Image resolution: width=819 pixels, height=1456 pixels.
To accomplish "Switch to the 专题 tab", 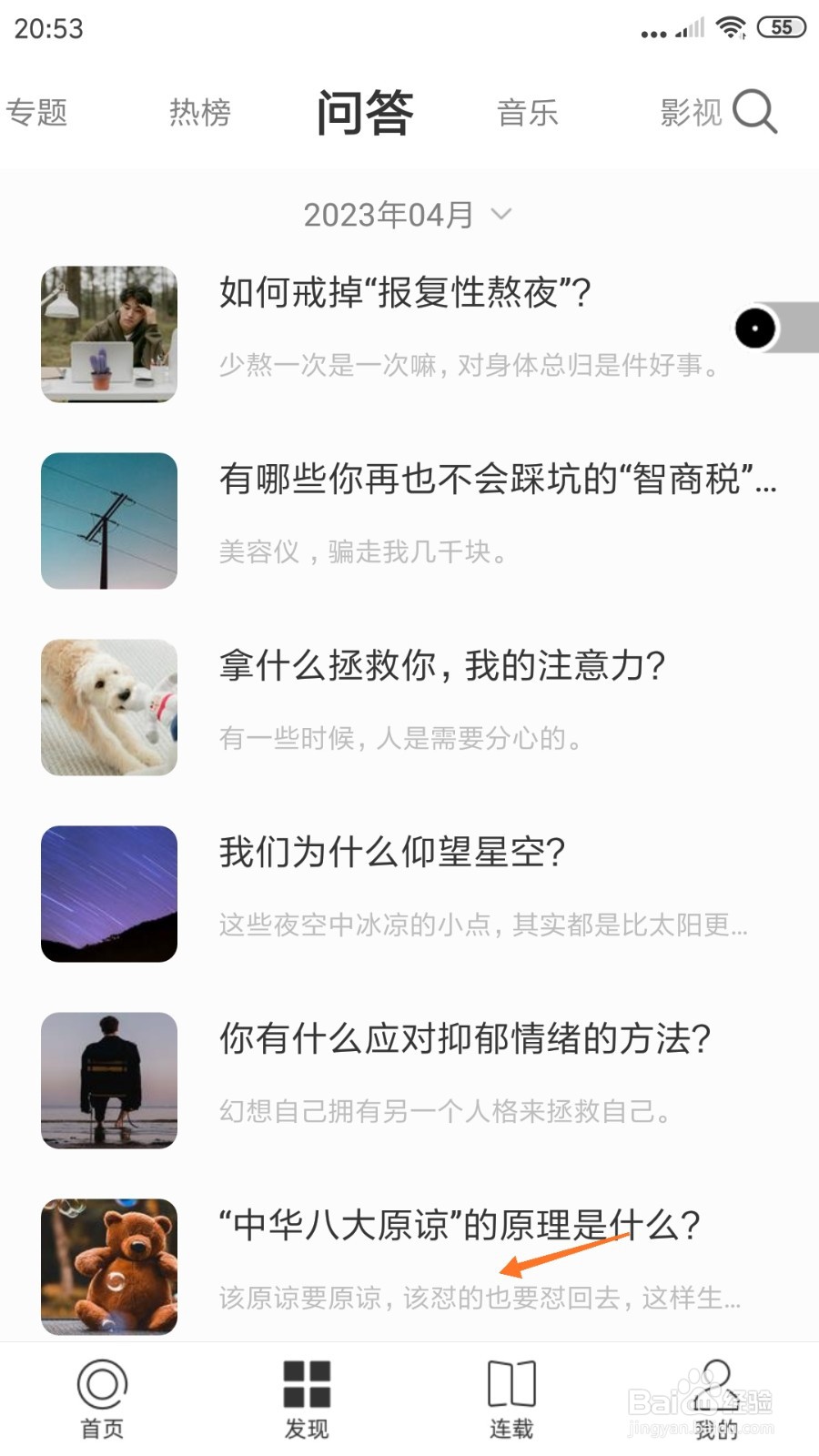I will (x=36, y=113).
